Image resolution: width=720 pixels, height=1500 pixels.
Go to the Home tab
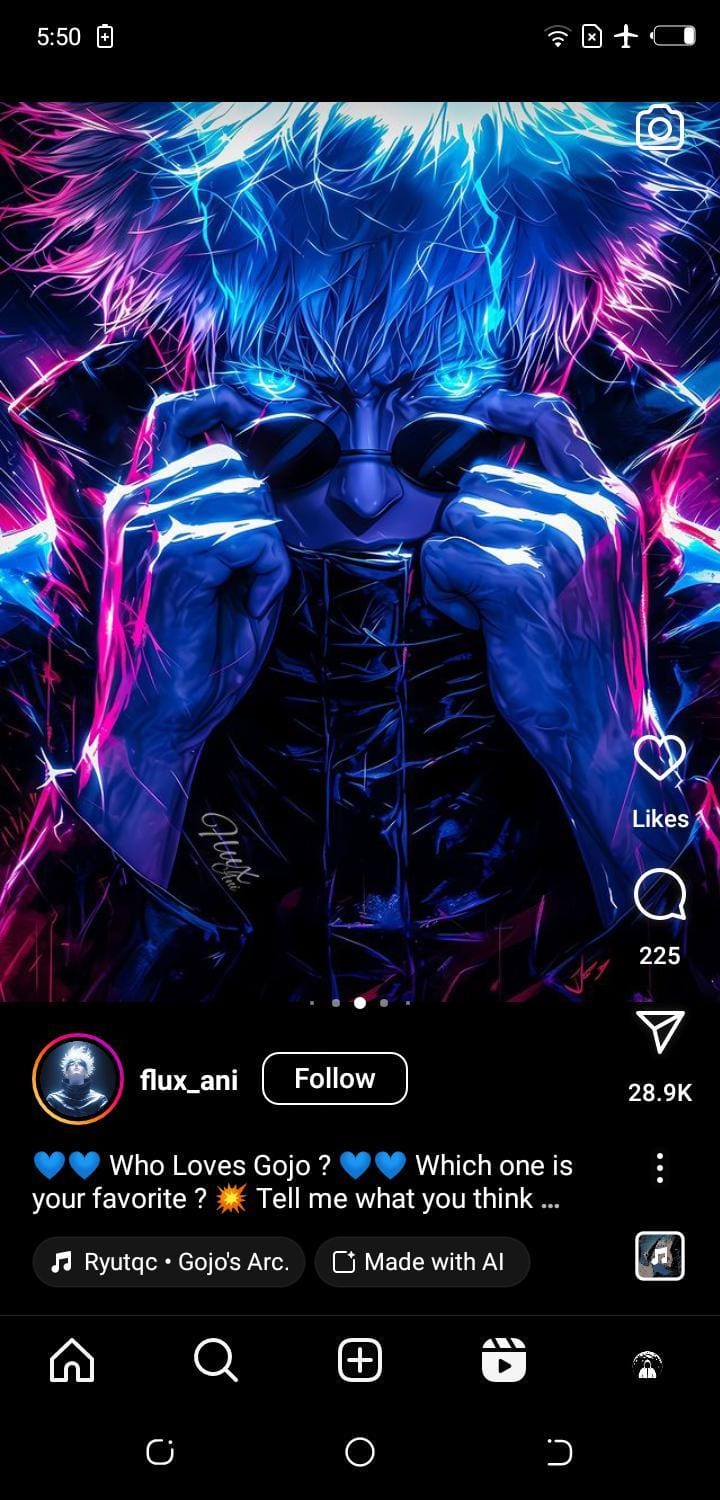pyautogui.click(x=72, y=1361)
